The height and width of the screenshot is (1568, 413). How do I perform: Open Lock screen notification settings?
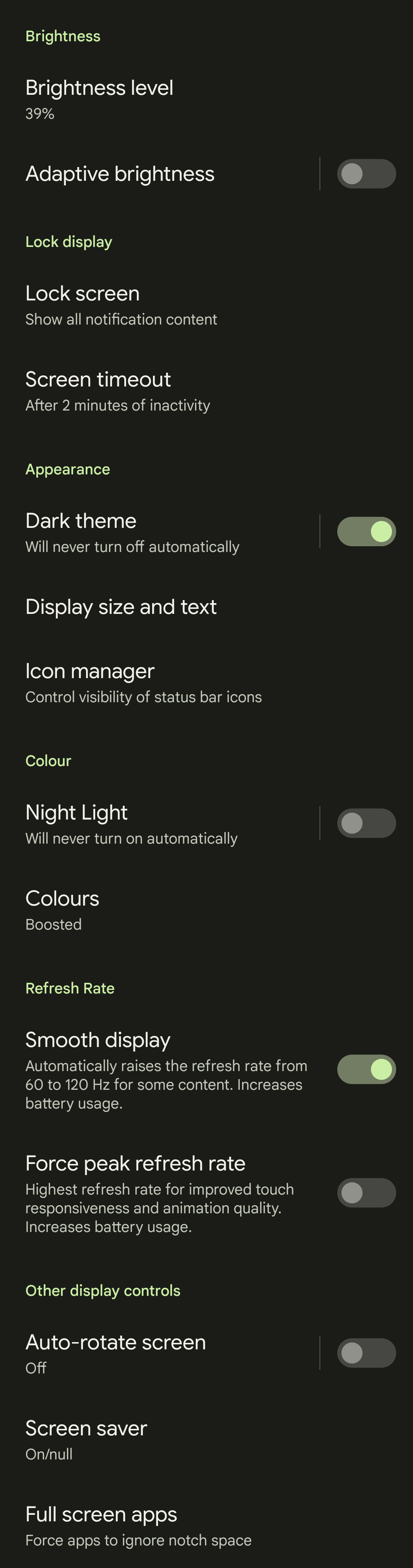click(x=120, y=305)
